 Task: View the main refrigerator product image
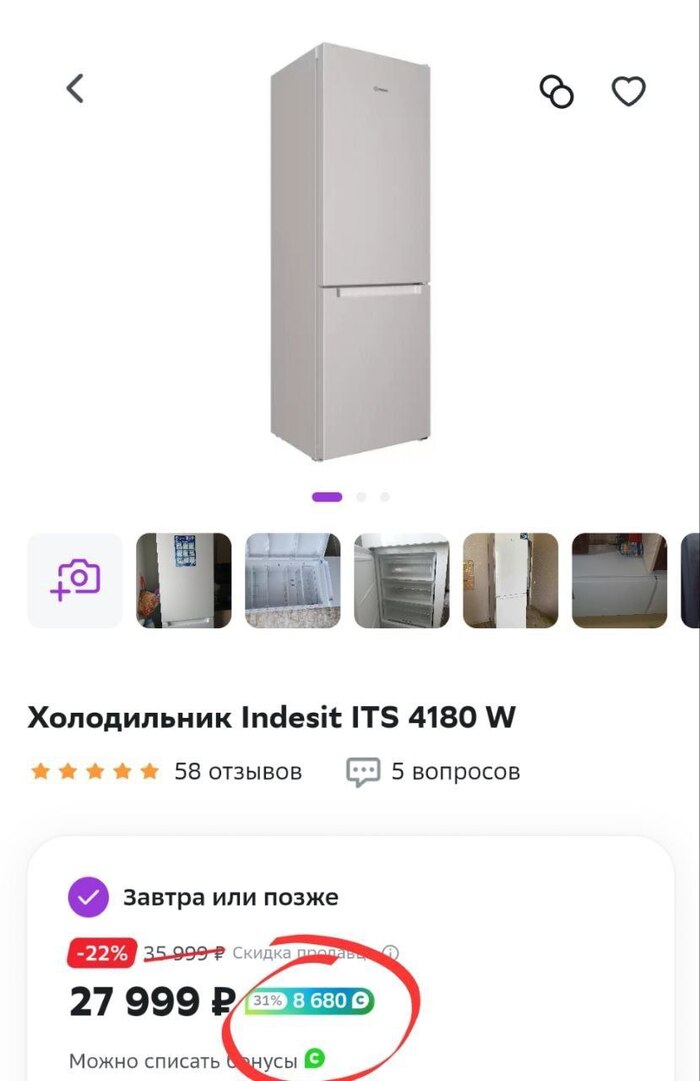pos(350,250)
